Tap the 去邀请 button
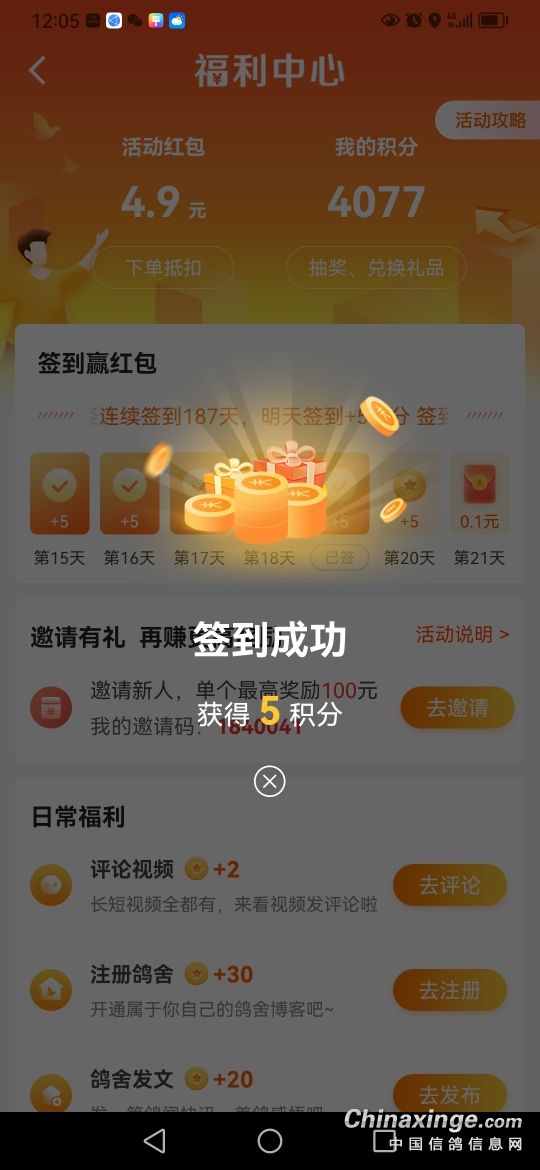Screen dimensions: 540x1170 pyautogui.click(x=457, y=707)
